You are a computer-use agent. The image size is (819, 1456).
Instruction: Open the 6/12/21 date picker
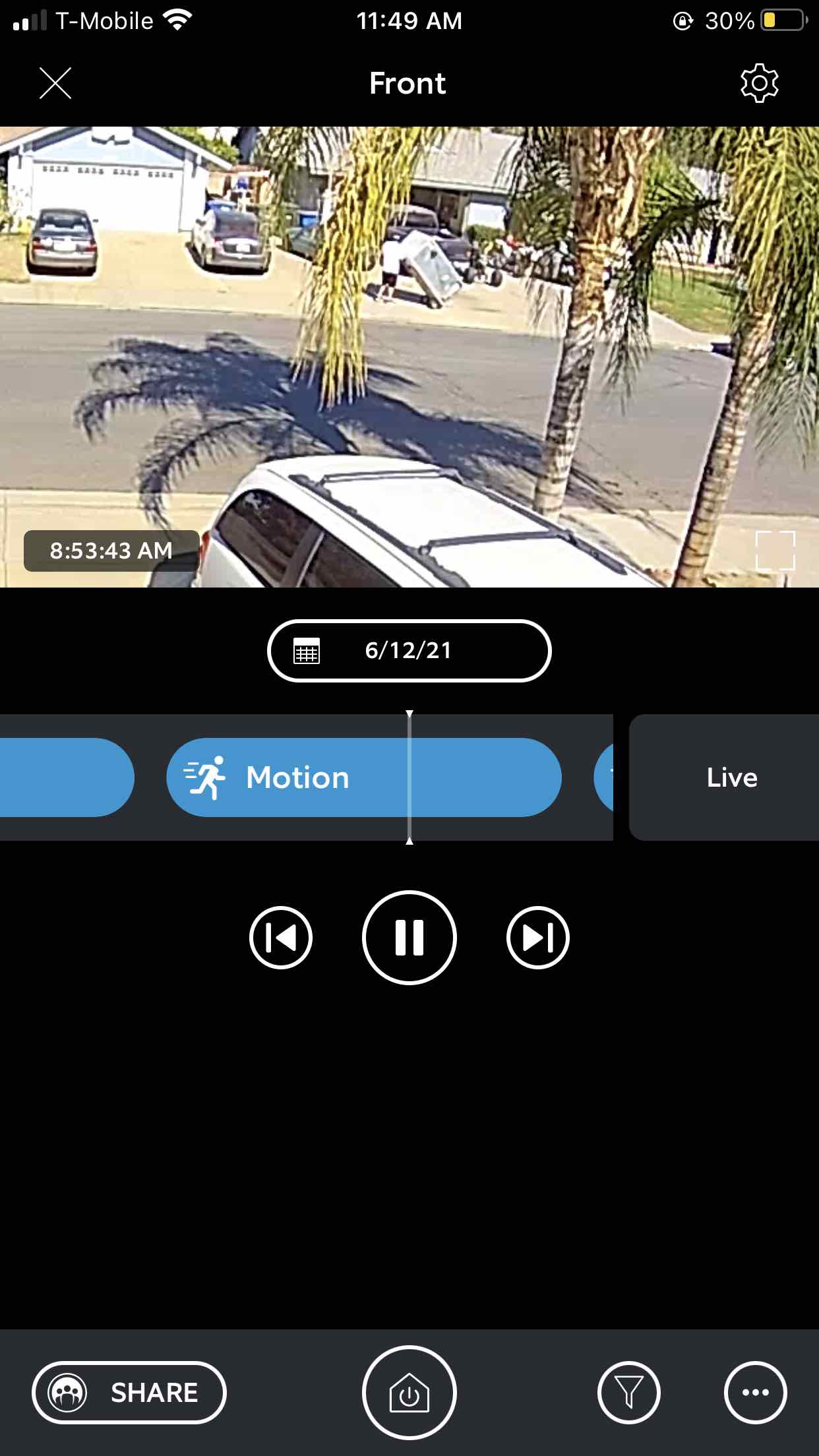(409, 650)
